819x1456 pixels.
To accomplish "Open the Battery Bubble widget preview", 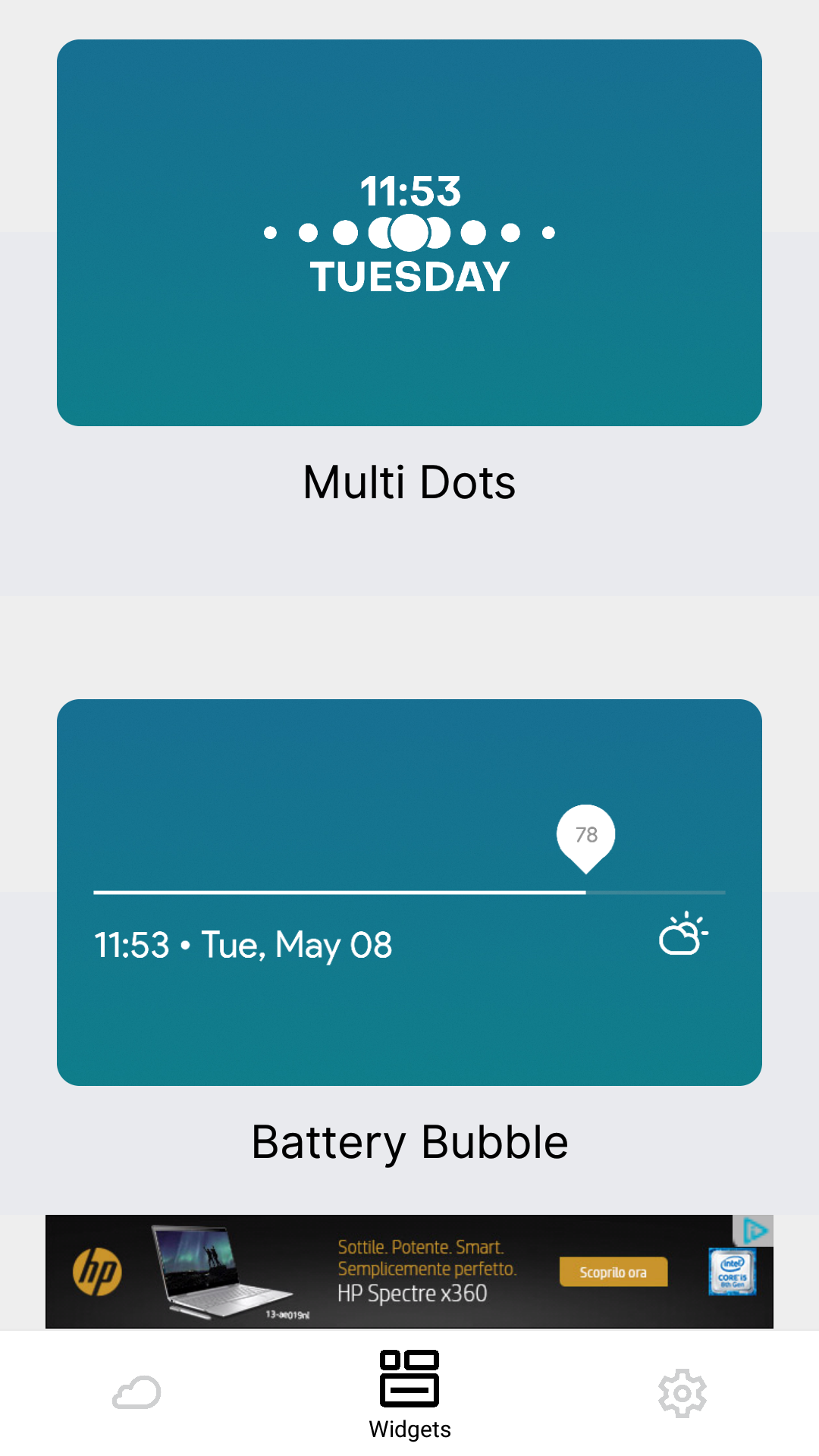I will [409, 893].
